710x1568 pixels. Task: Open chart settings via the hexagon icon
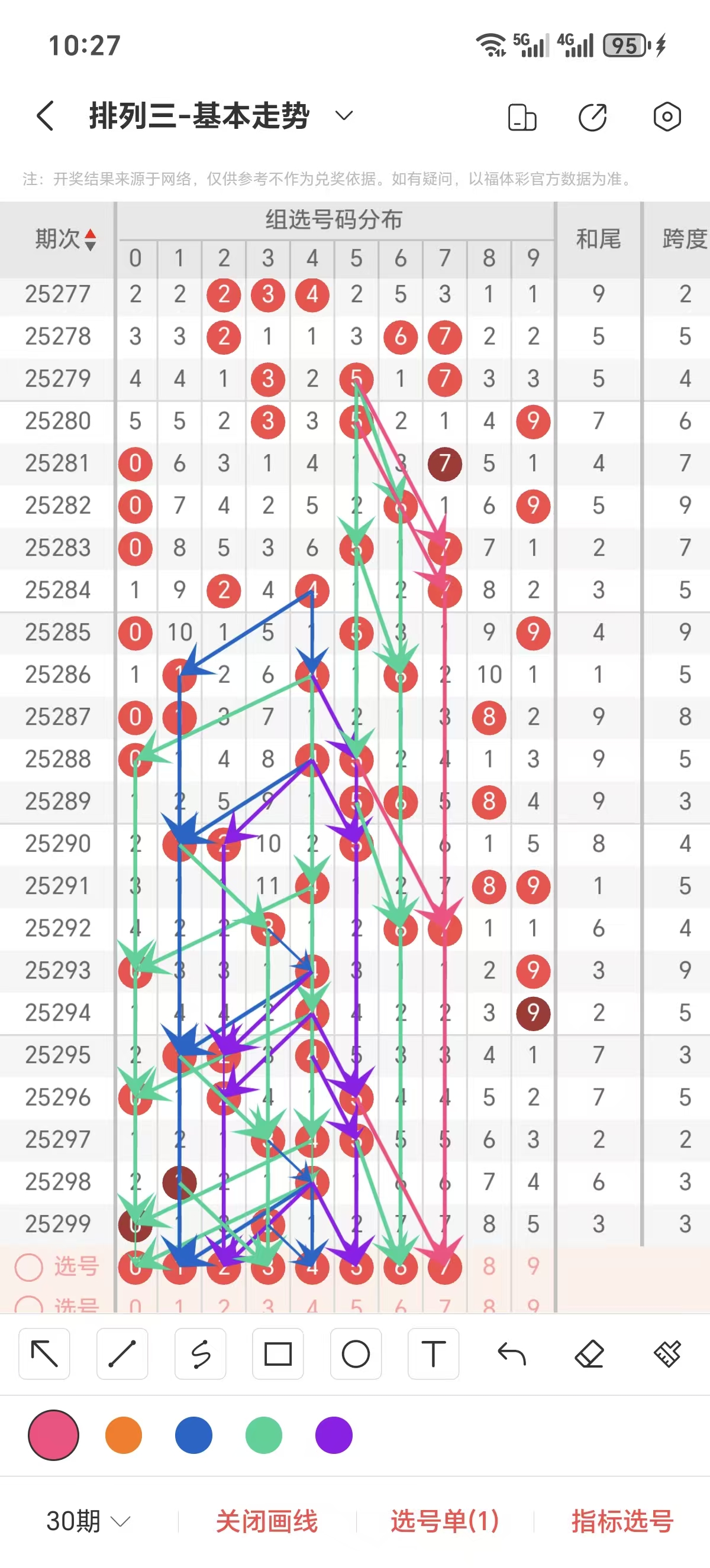pyautogui.click(x=667, y=116)
